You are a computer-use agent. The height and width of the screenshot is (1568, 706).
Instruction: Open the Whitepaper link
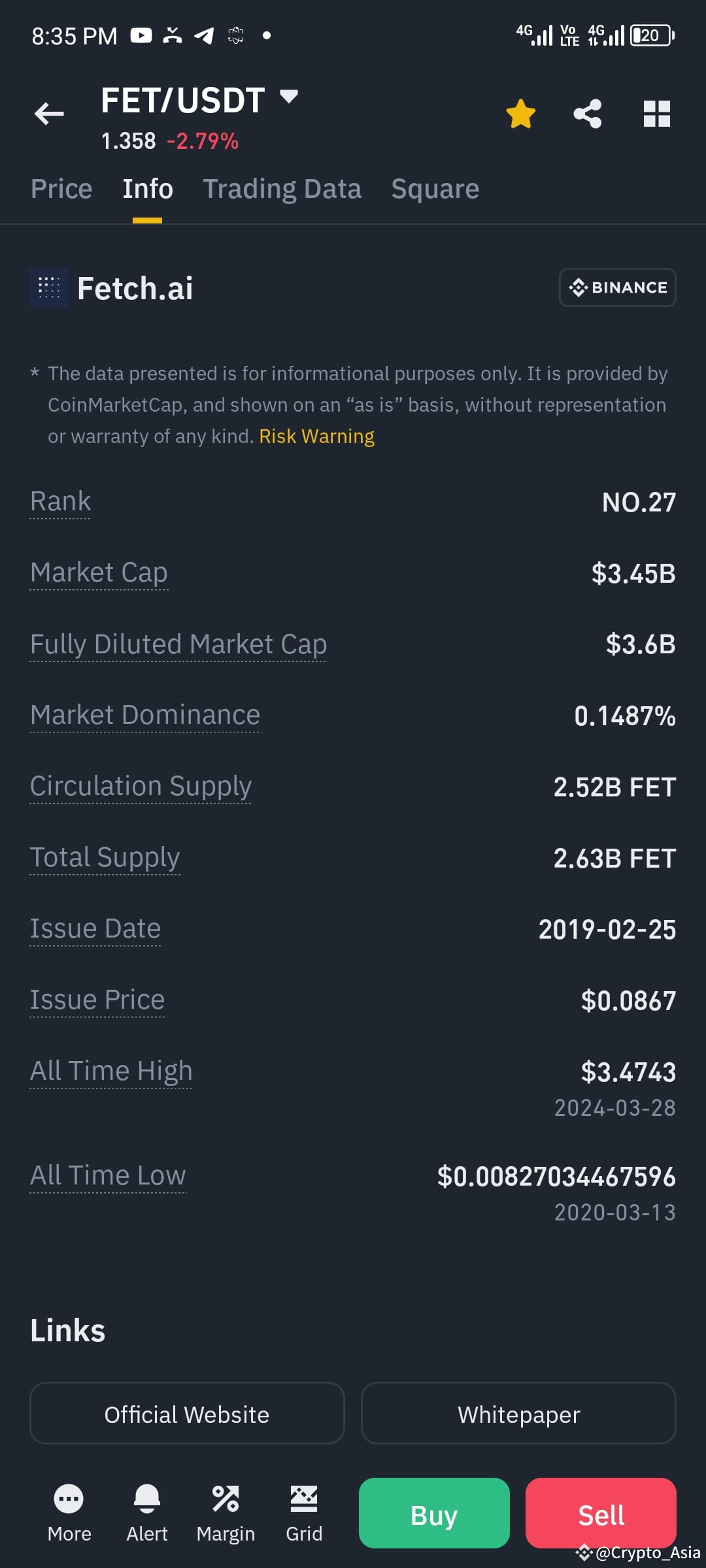(x=518, y=1414)
